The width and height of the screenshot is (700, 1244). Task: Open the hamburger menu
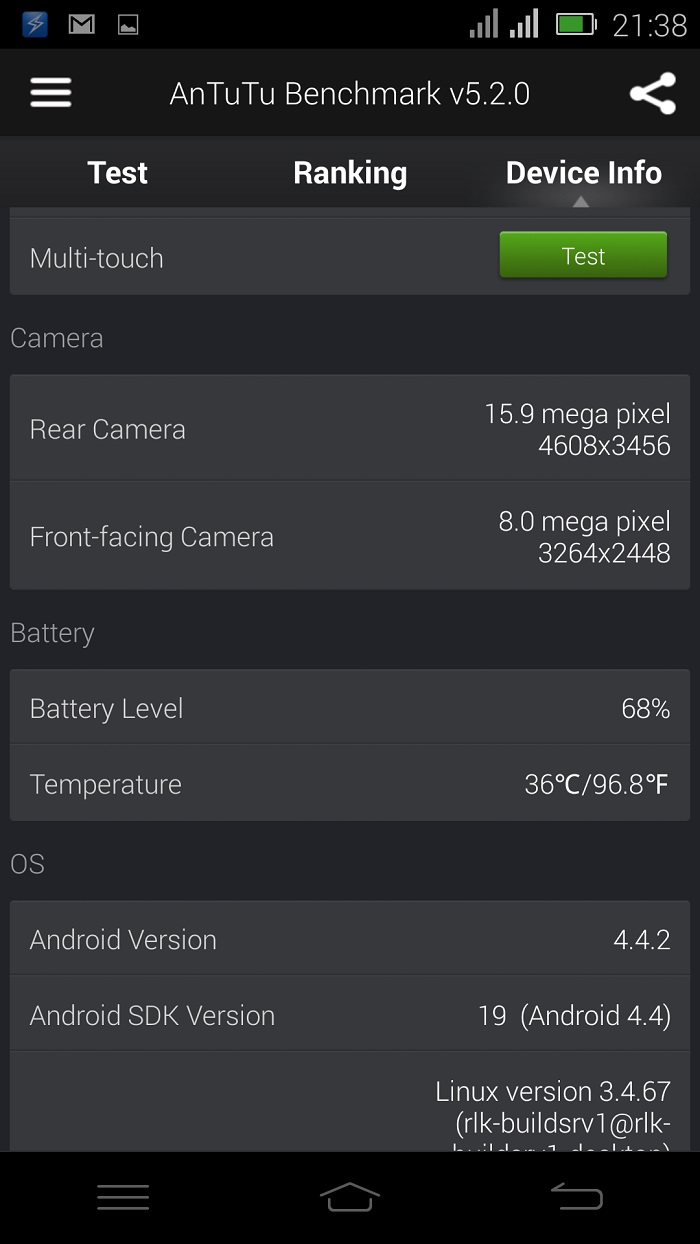tap(51, 94)
